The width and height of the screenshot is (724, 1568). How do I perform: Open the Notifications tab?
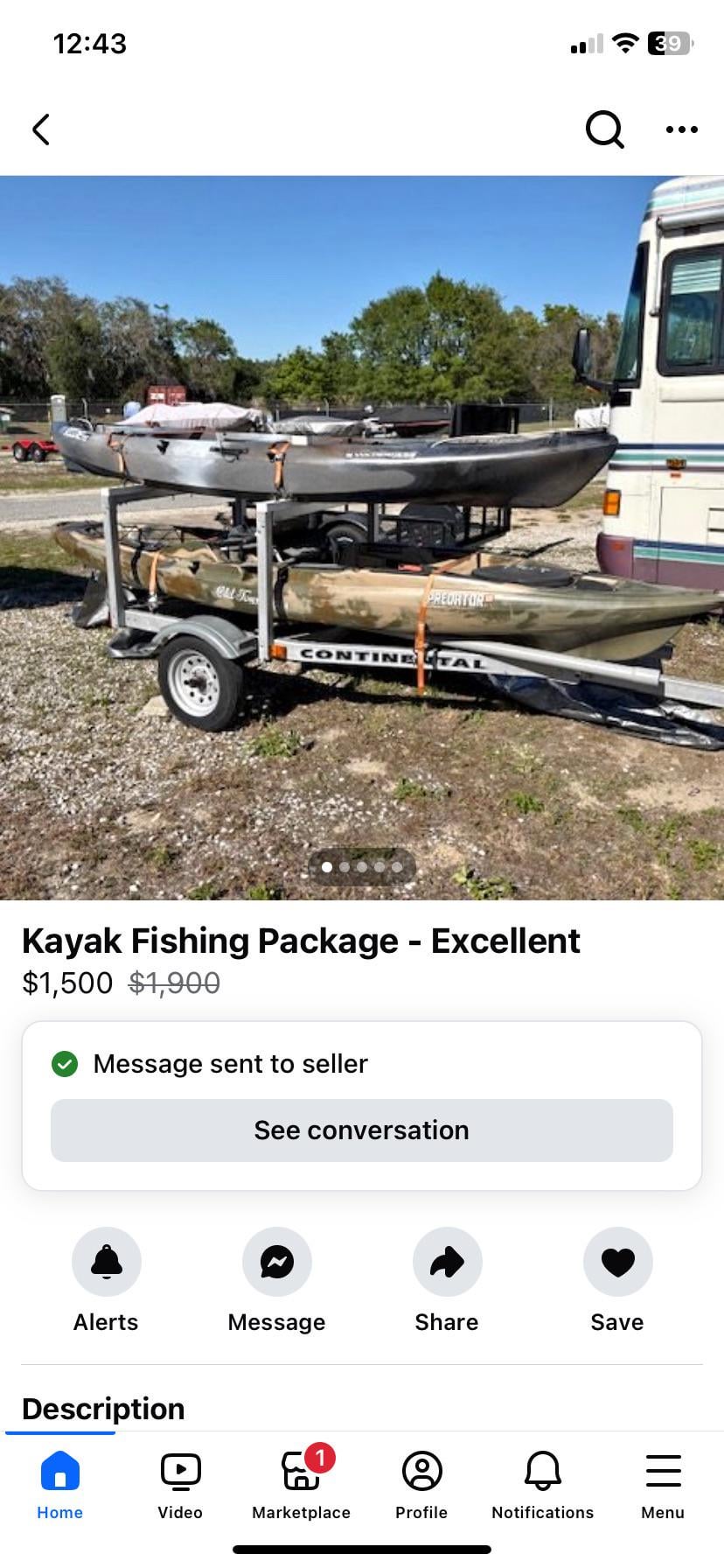542,1486
